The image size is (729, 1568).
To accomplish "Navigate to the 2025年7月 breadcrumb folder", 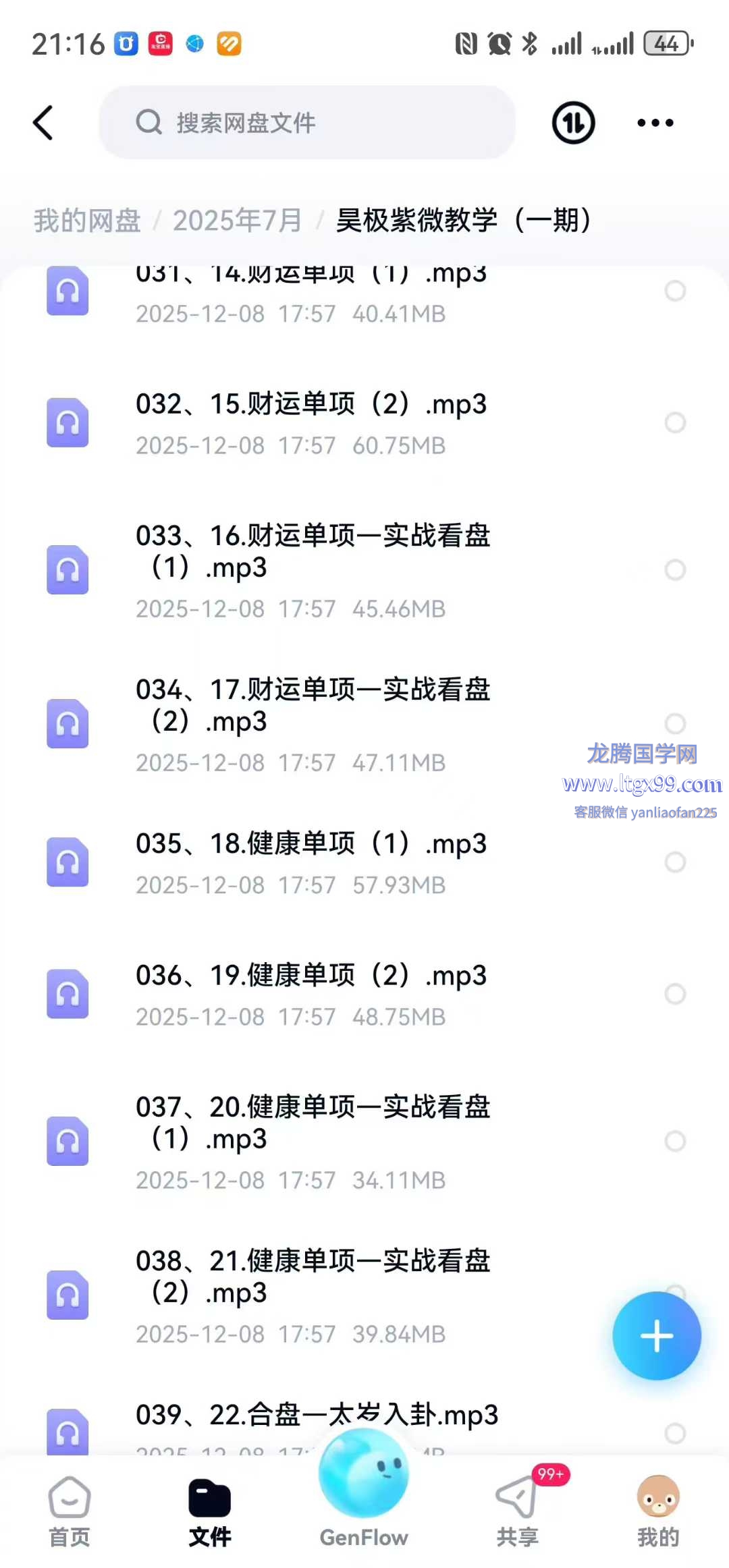I will click(x=237, y=221).
